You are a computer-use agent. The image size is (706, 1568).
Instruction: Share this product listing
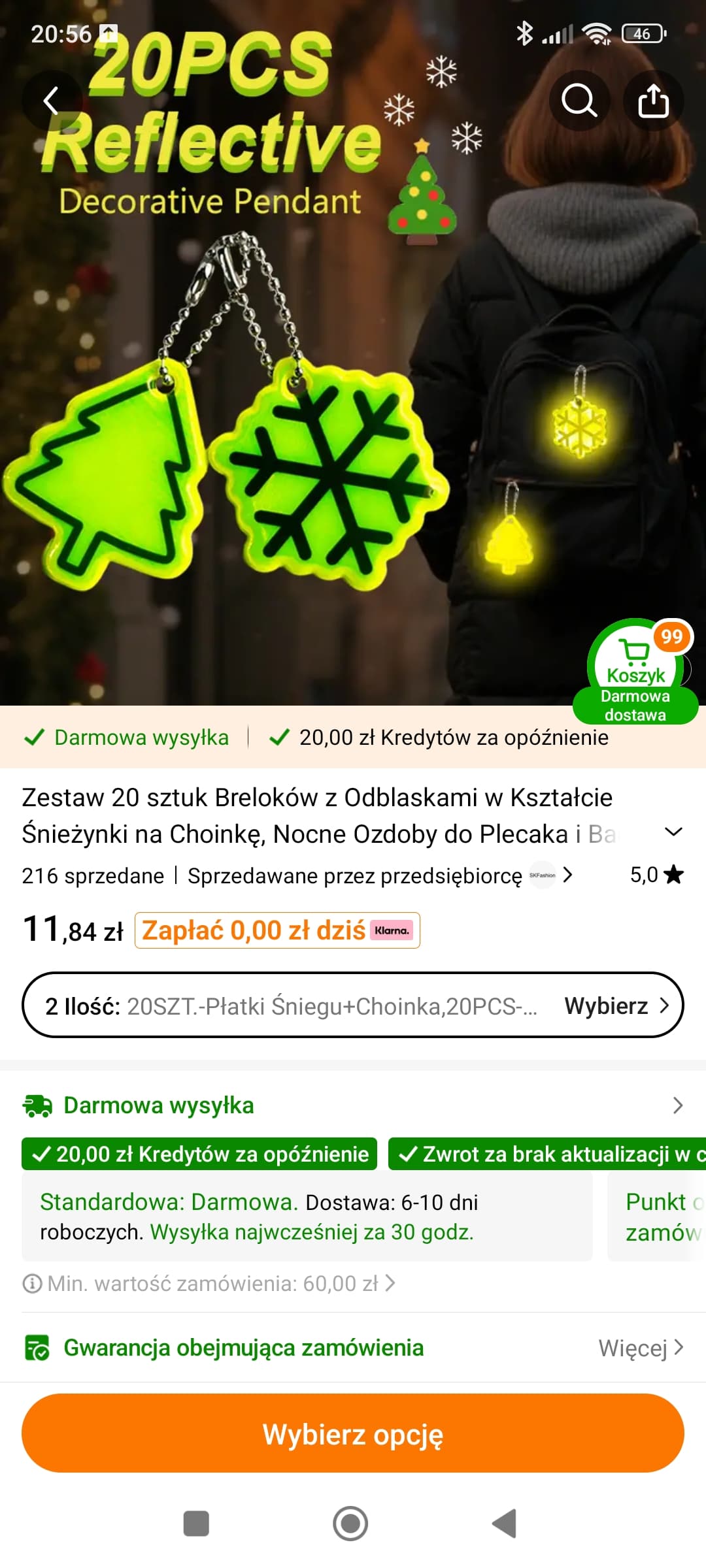coord(654,101)
